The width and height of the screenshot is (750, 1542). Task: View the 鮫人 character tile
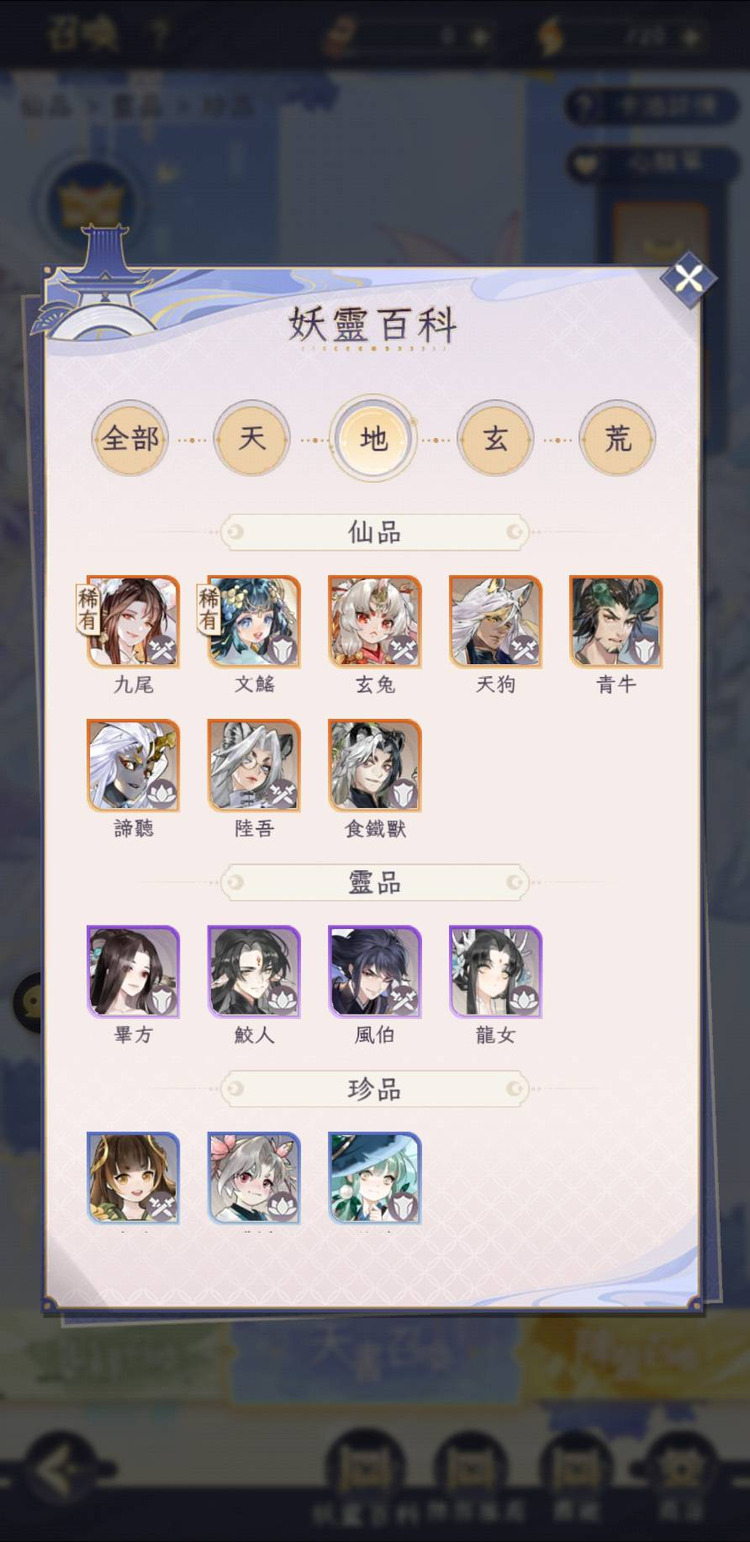point(254,972)
